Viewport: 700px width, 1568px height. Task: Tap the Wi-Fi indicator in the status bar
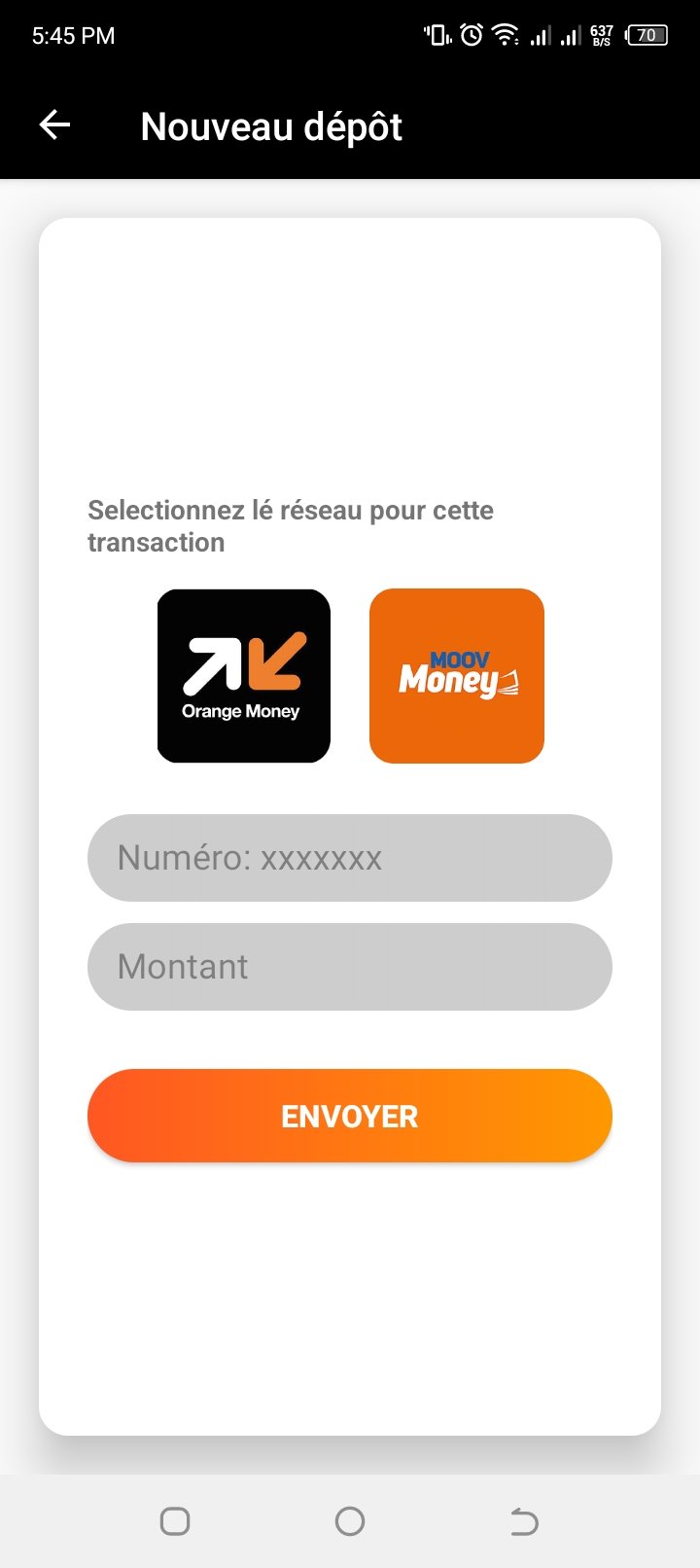click(x=505, y=34)
